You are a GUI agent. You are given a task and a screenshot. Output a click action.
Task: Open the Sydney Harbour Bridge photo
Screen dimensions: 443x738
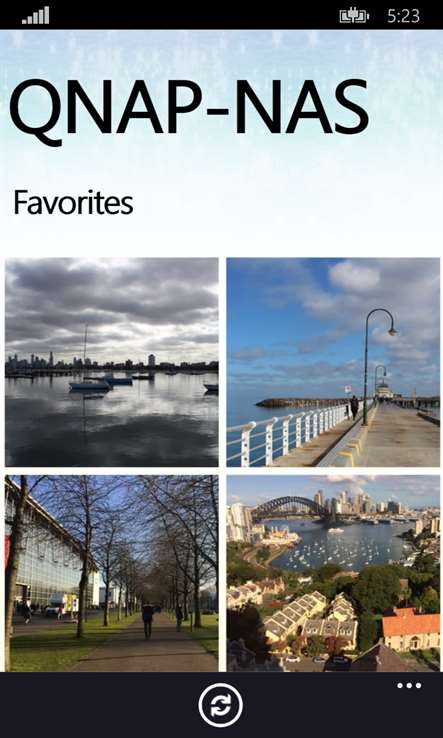pyautogui.click(x=333, y=573)
